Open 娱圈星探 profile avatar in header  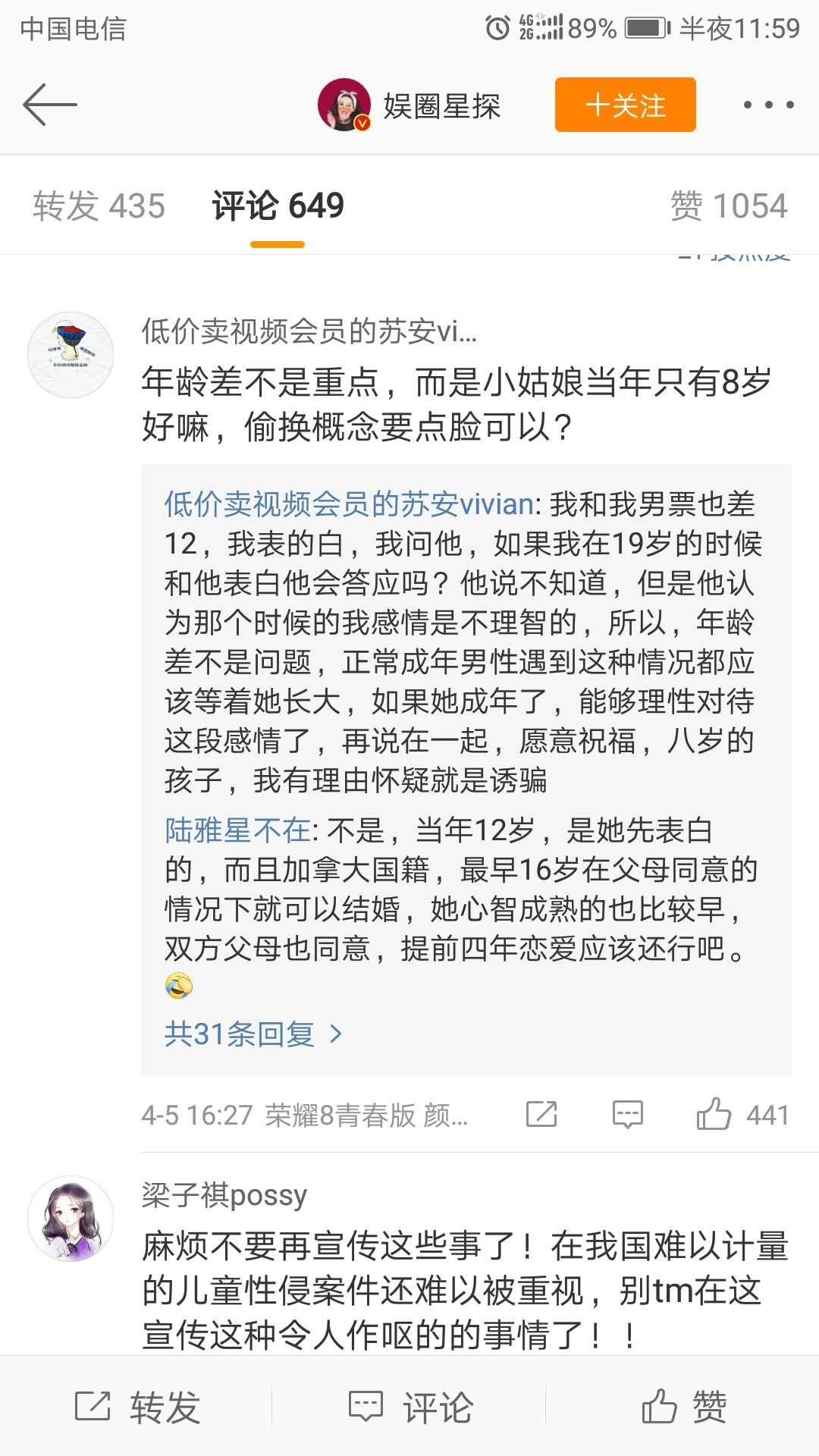(344, 105)
